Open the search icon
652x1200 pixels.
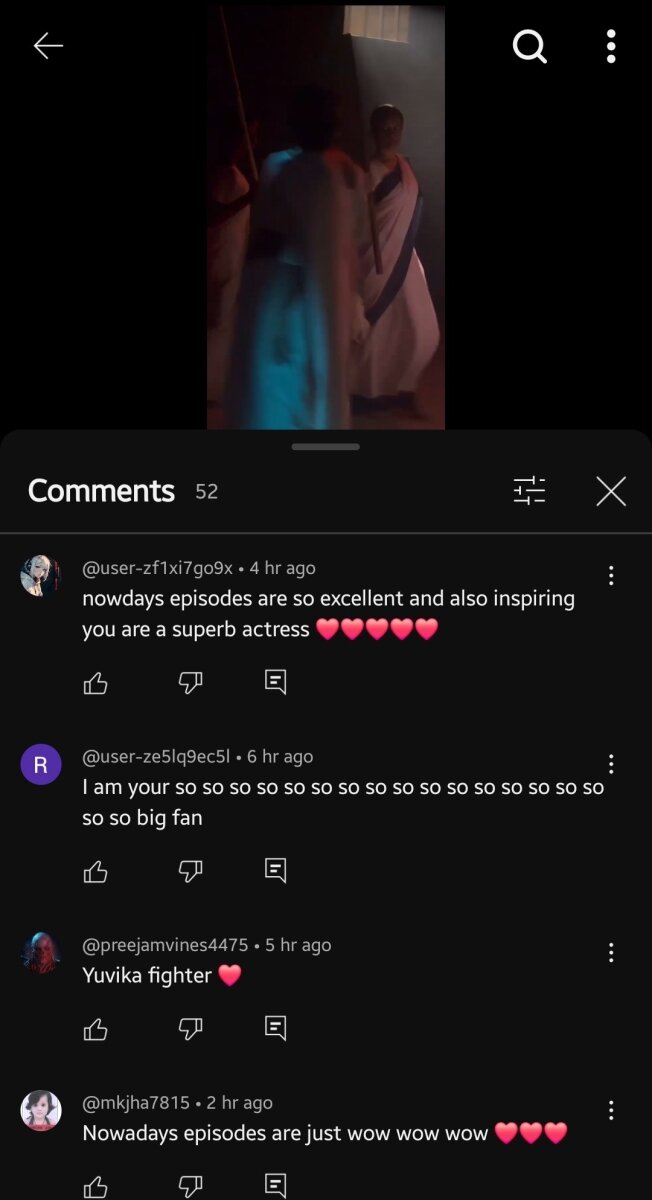(529, 46)
